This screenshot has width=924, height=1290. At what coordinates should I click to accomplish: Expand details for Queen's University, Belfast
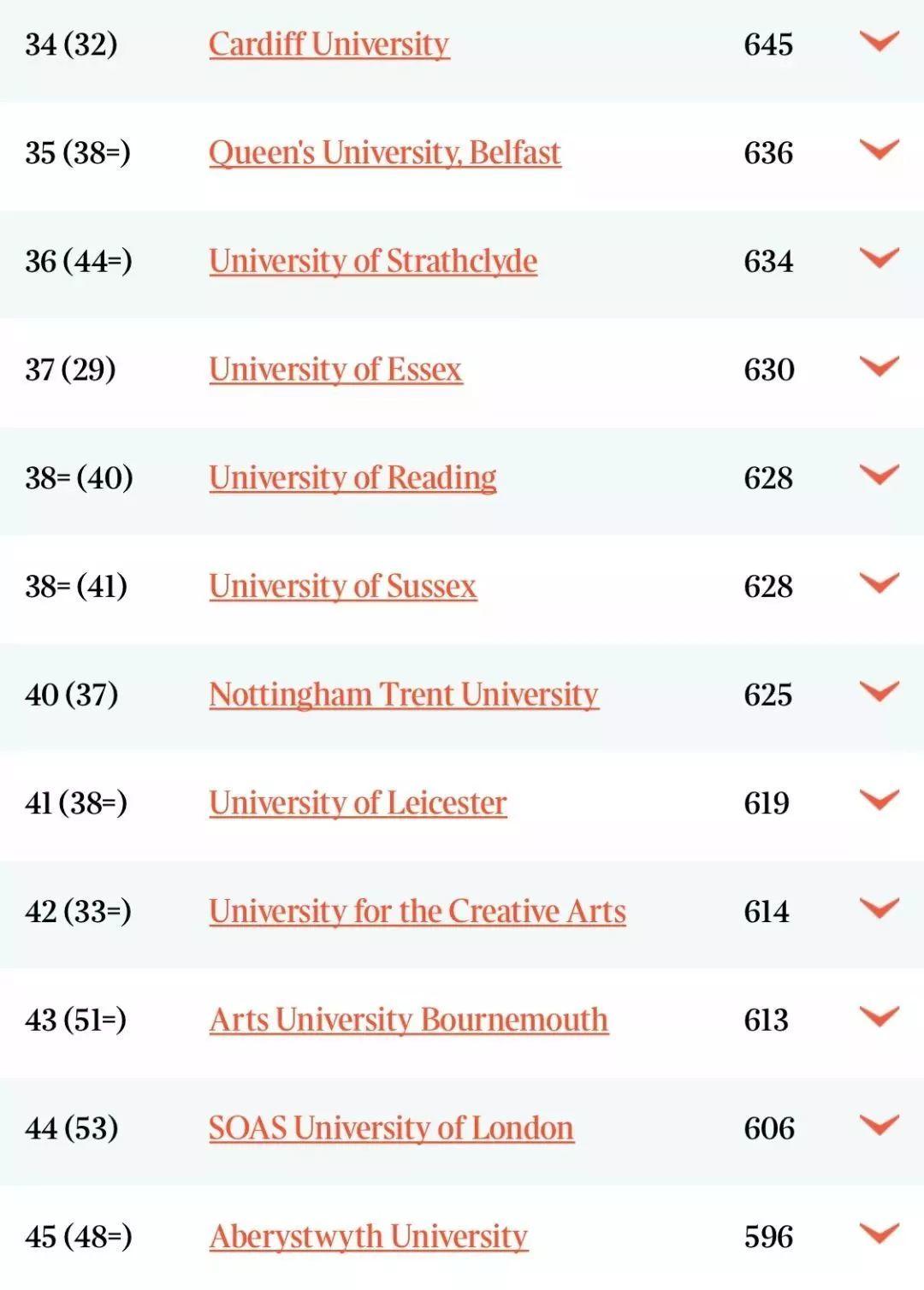(x=879, y=150)
